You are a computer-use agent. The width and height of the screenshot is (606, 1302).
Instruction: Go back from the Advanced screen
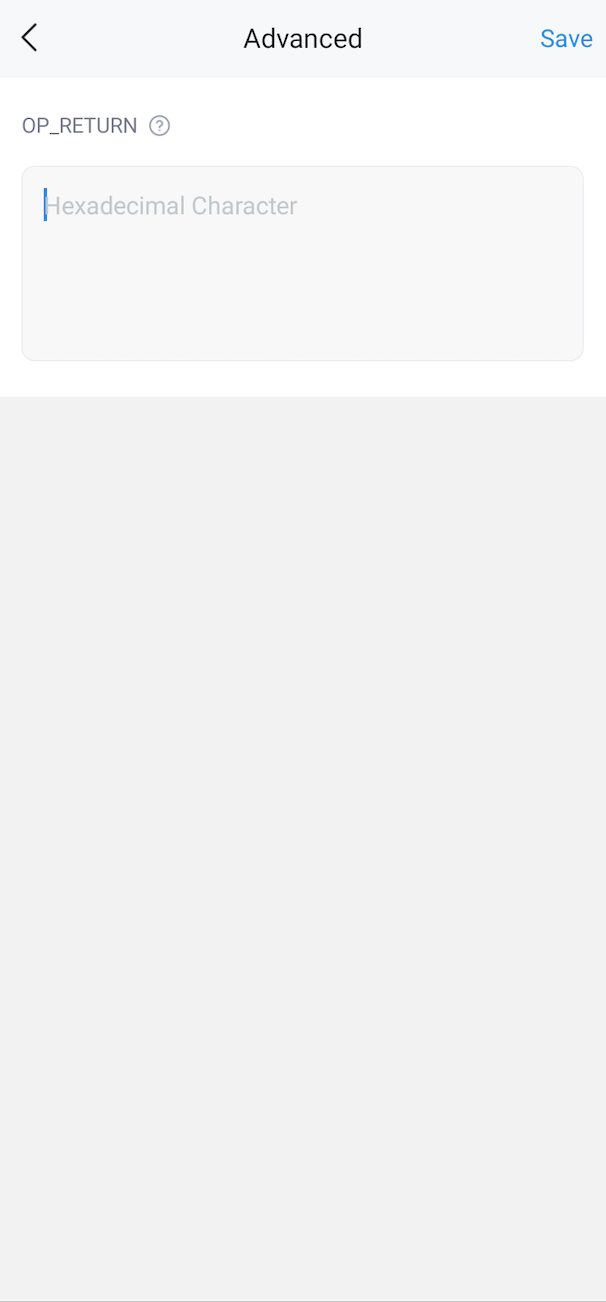30,39
